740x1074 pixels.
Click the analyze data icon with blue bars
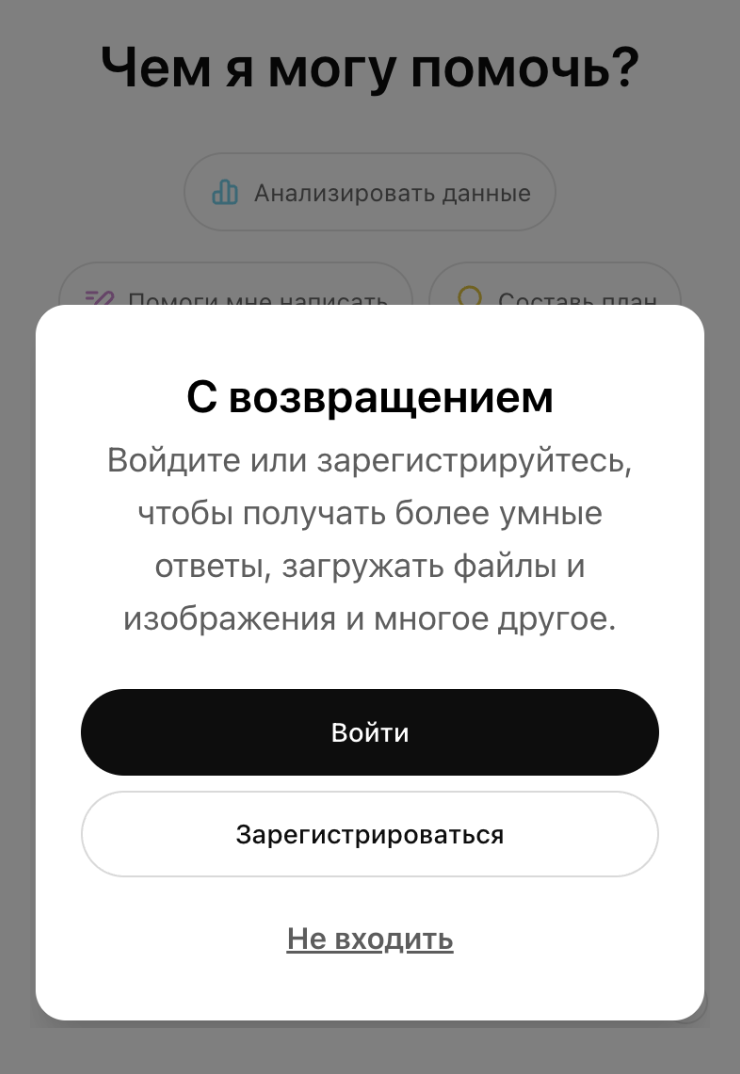point(224,192)
